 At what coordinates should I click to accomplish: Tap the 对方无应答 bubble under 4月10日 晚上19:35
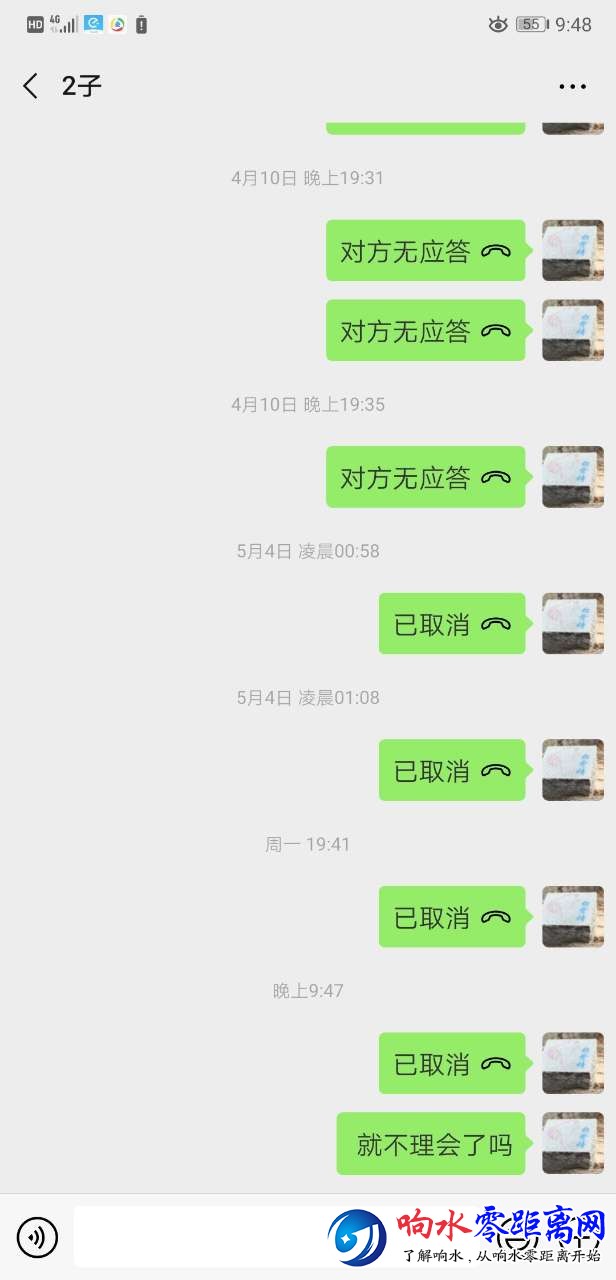[426, 477]
